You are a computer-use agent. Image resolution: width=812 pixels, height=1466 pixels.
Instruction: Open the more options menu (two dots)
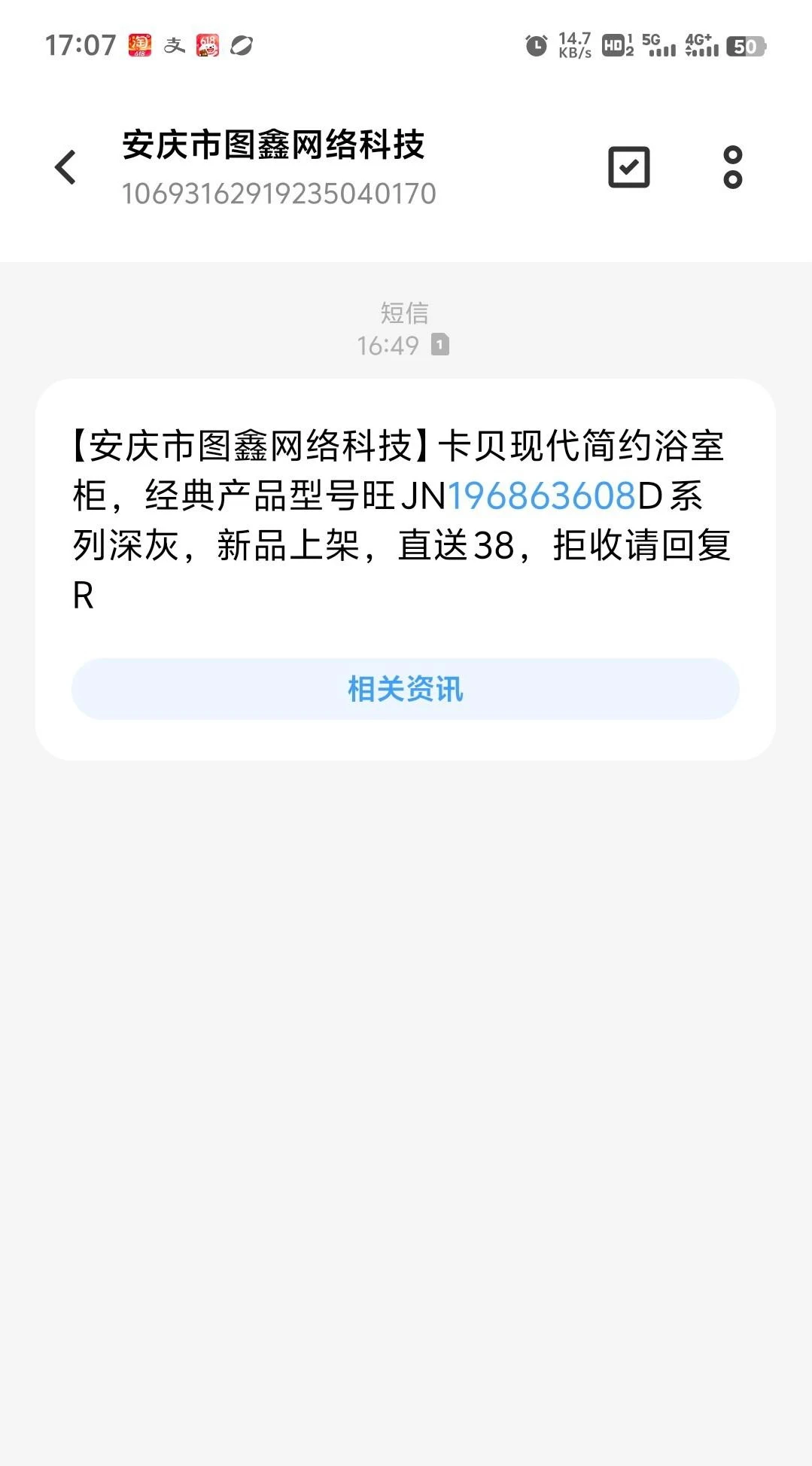(732, 166)
